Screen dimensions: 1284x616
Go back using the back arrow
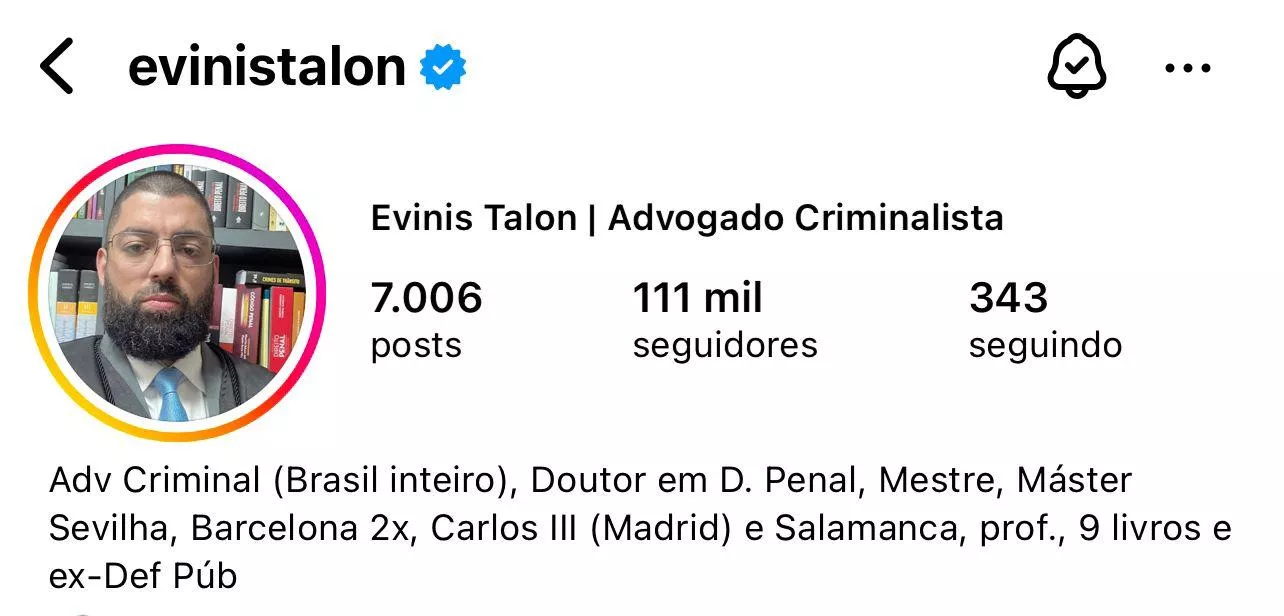pyautogui.click(x=57, y=67)
